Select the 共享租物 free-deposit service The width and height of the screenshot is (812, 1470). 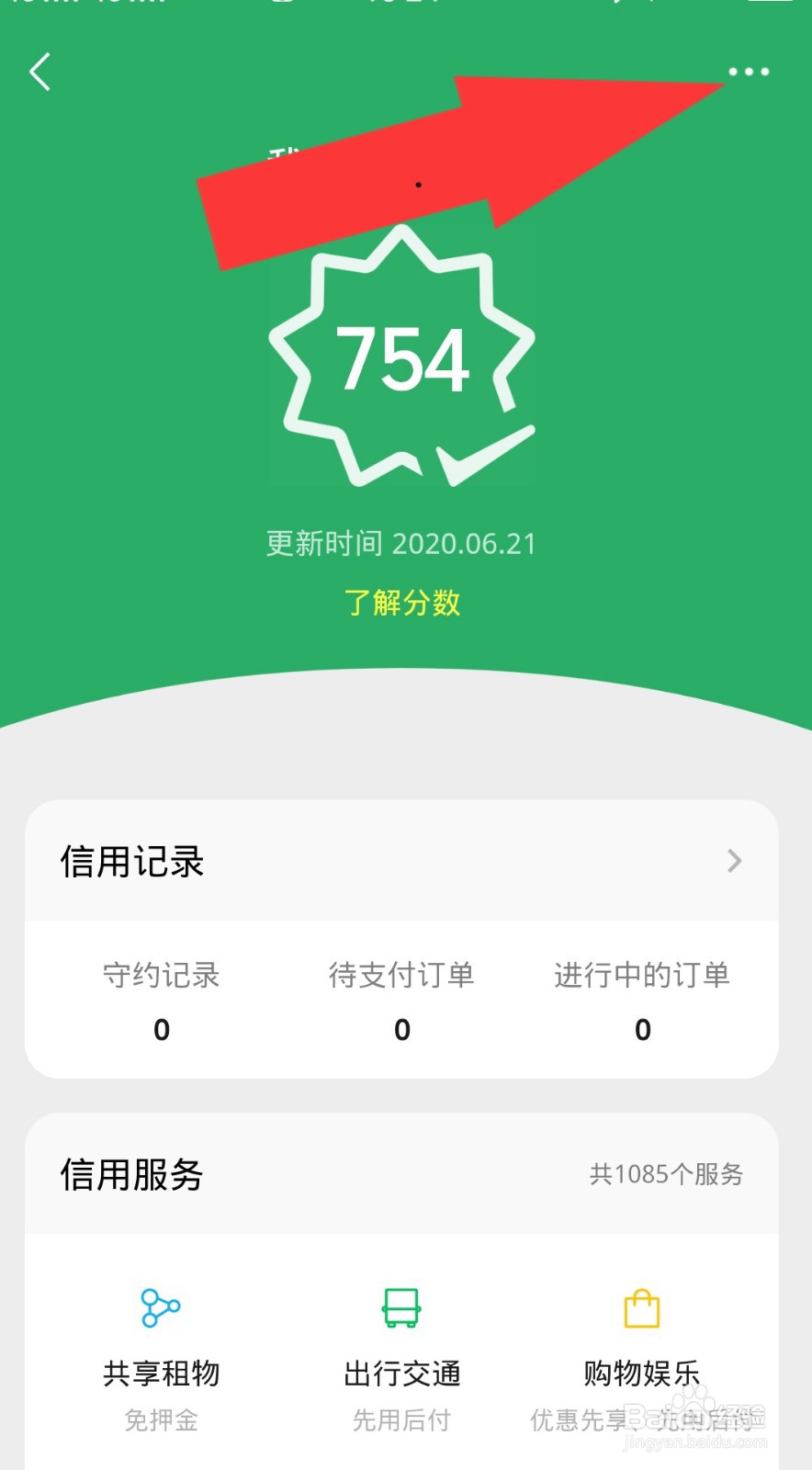click(x=161, y=1373)
